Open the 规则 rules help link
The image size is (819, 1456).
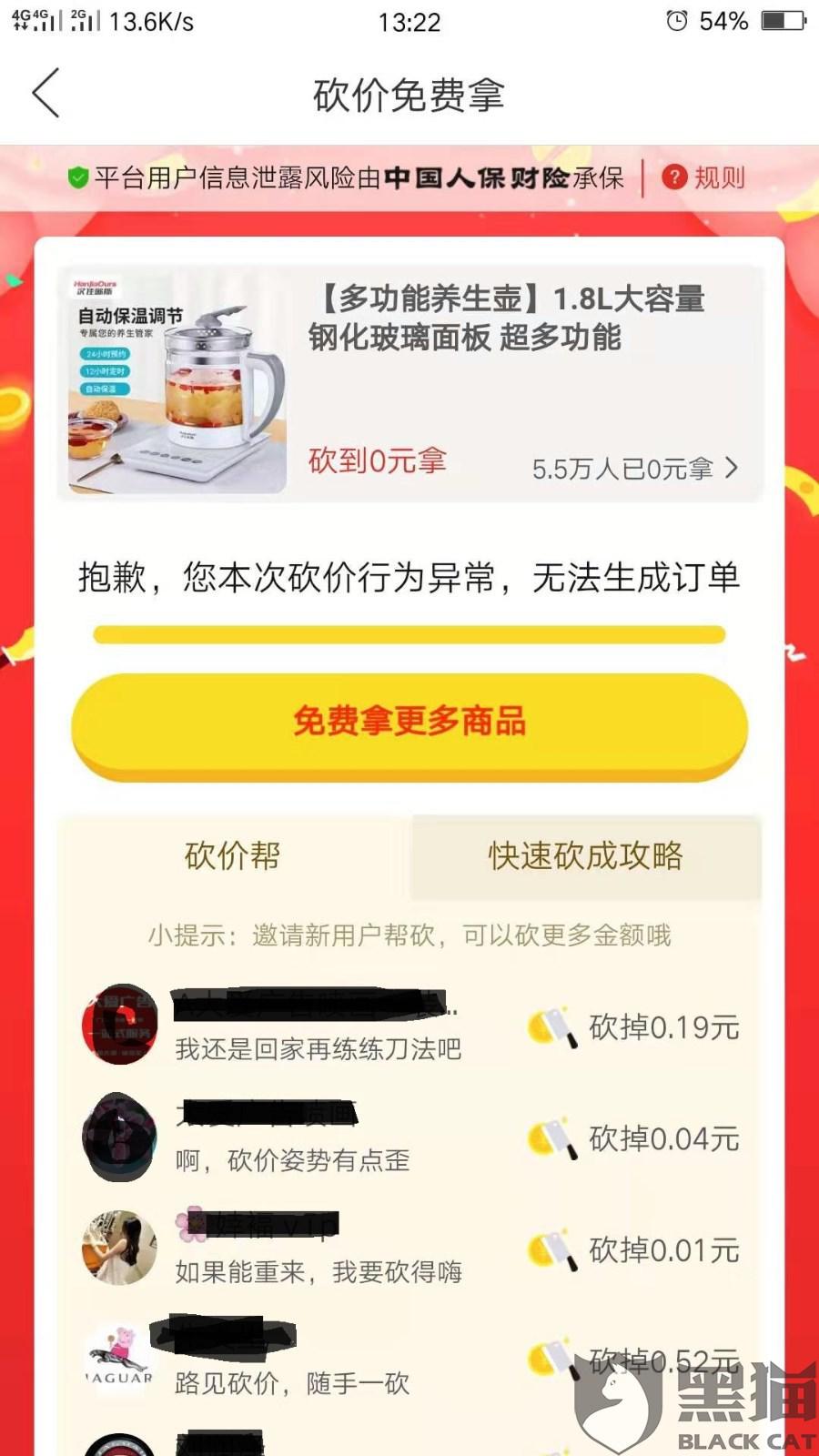704,177
